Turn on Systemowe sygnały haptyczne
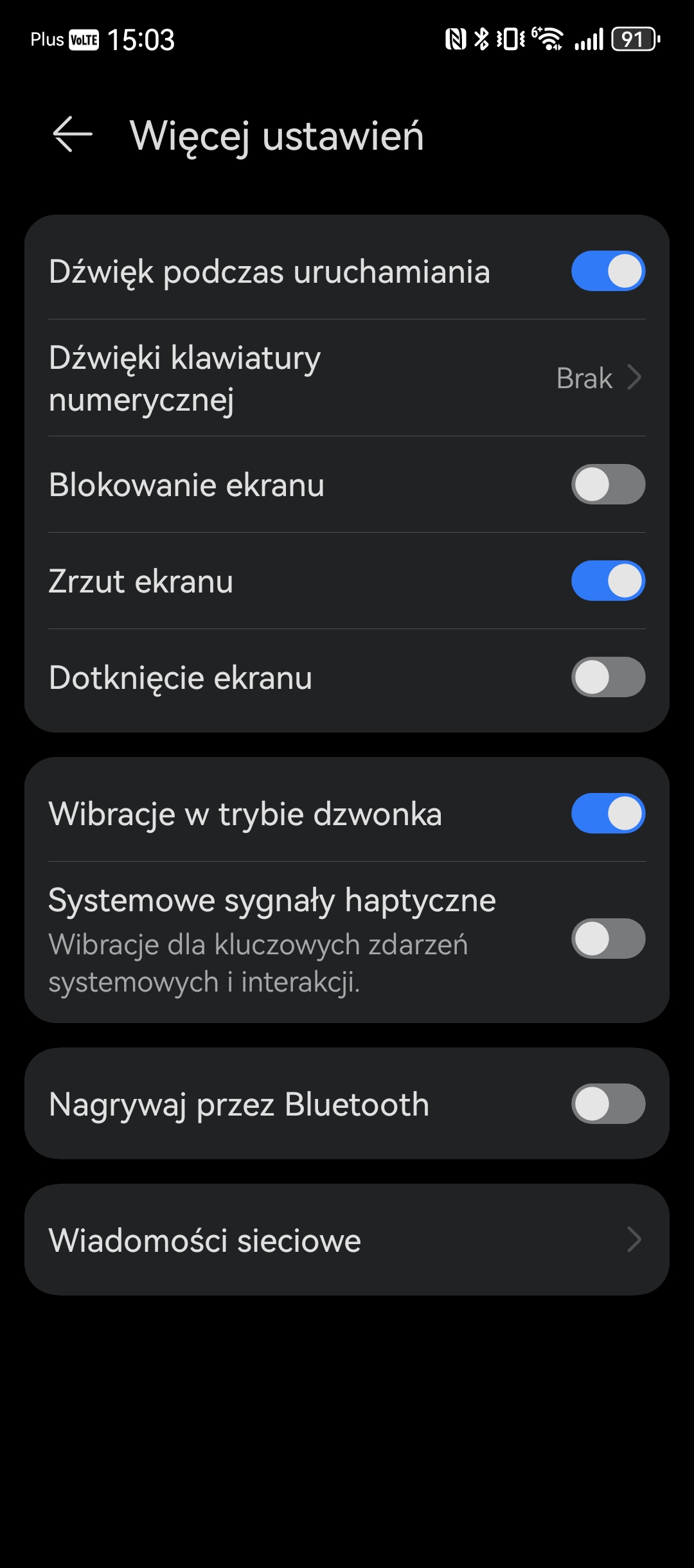This screenshot has height=1568, width=694. [x=608, y=938]
